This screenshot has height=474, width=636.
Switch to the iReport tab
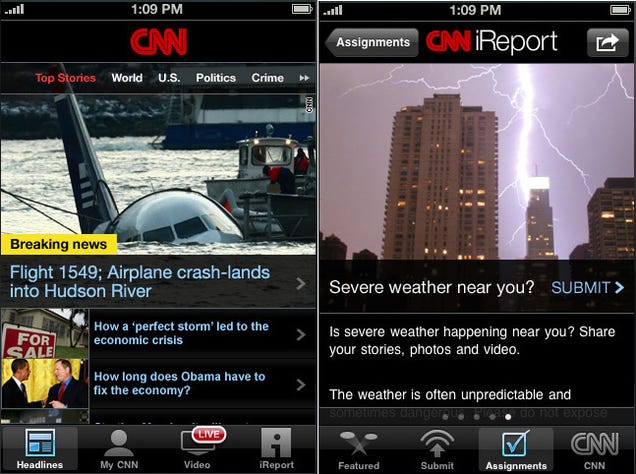pos(276,449)
